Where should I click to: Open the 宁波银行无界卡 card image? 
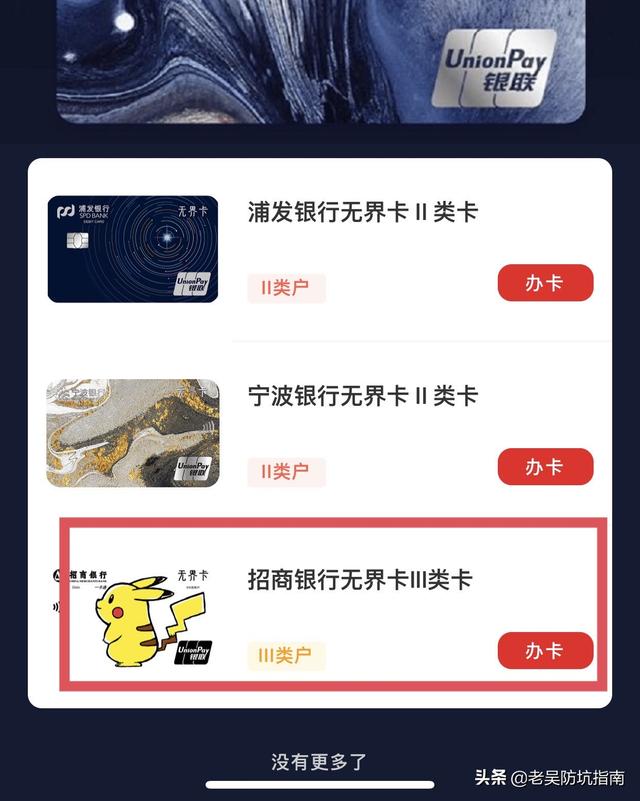[x=133, y=433]
